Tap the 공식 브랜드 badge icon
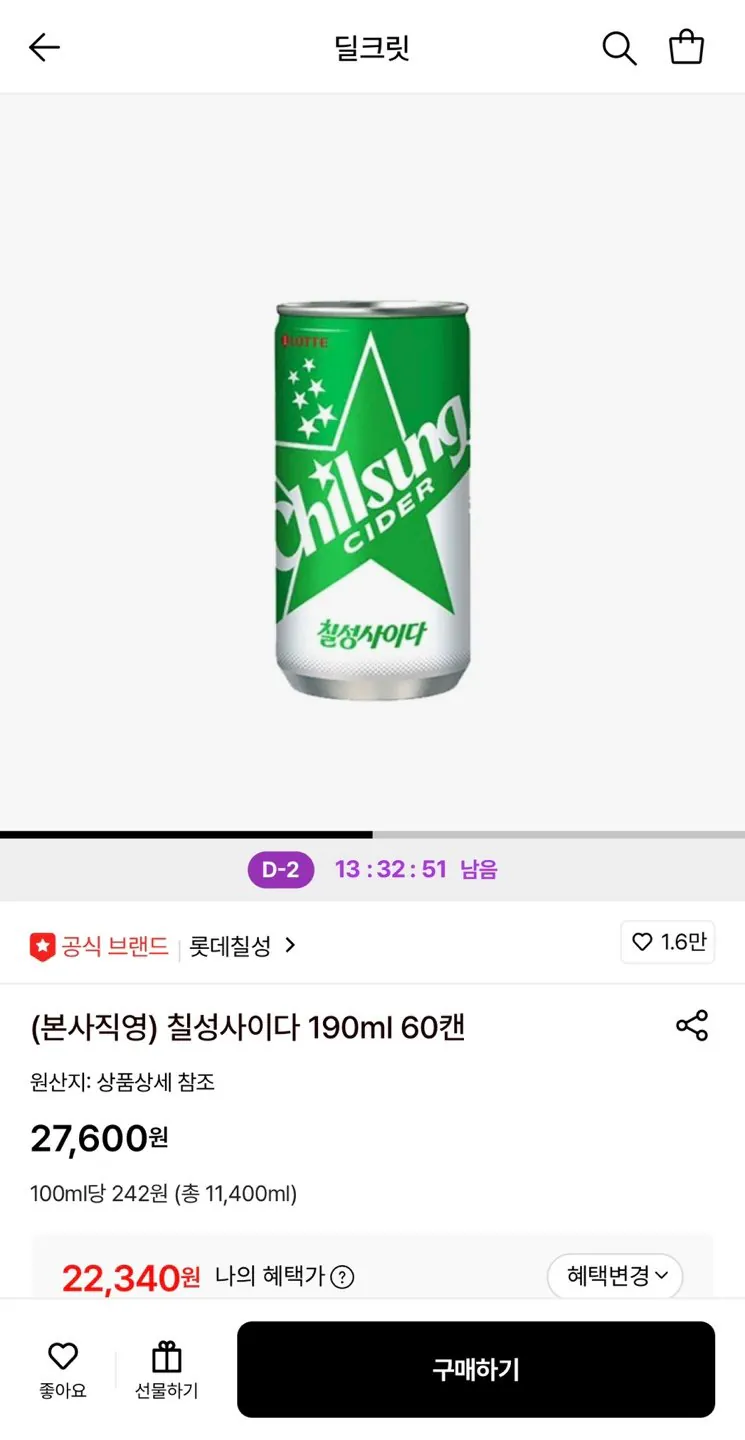Viewport: 745px width, 1440px height. click(x=42, y=943)
